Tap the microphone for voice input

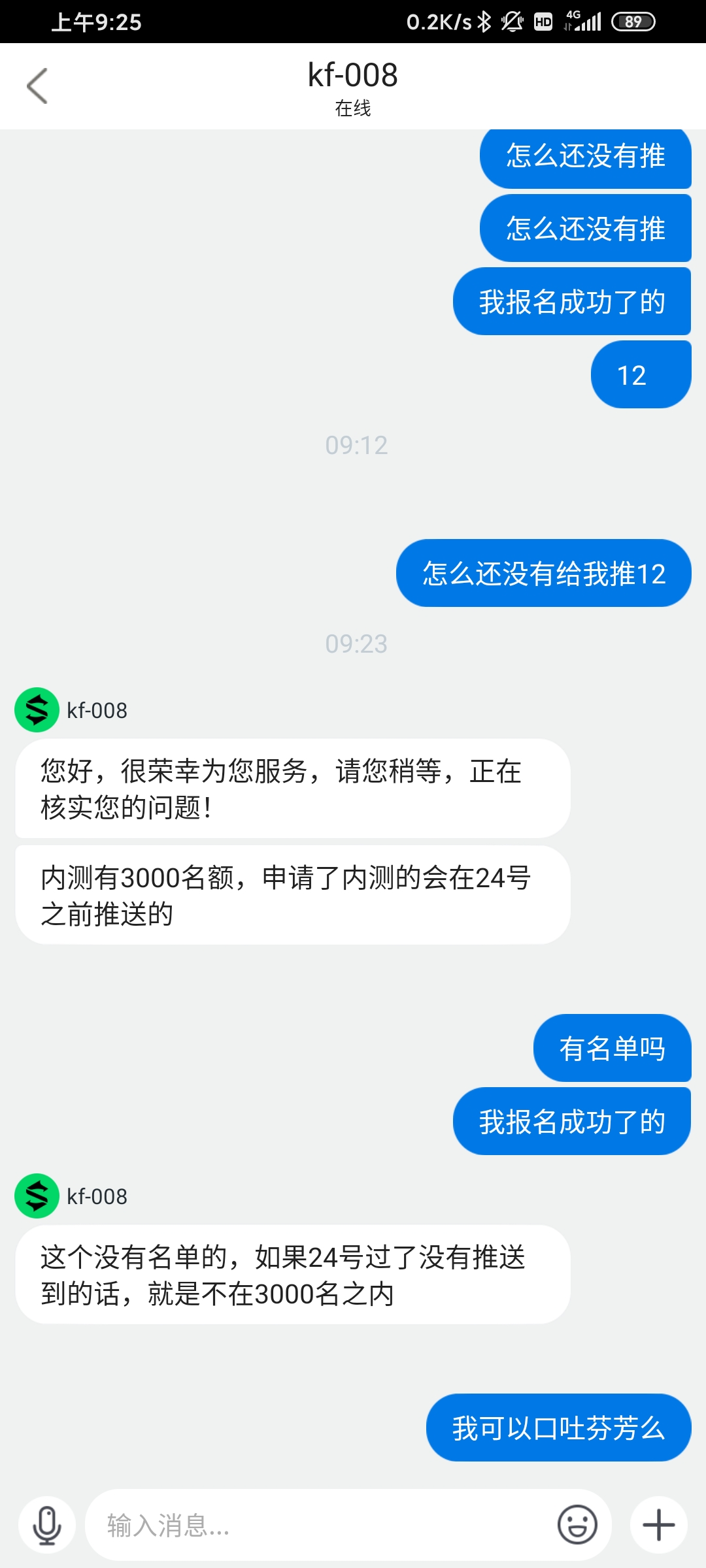(x=47, y=1525)
